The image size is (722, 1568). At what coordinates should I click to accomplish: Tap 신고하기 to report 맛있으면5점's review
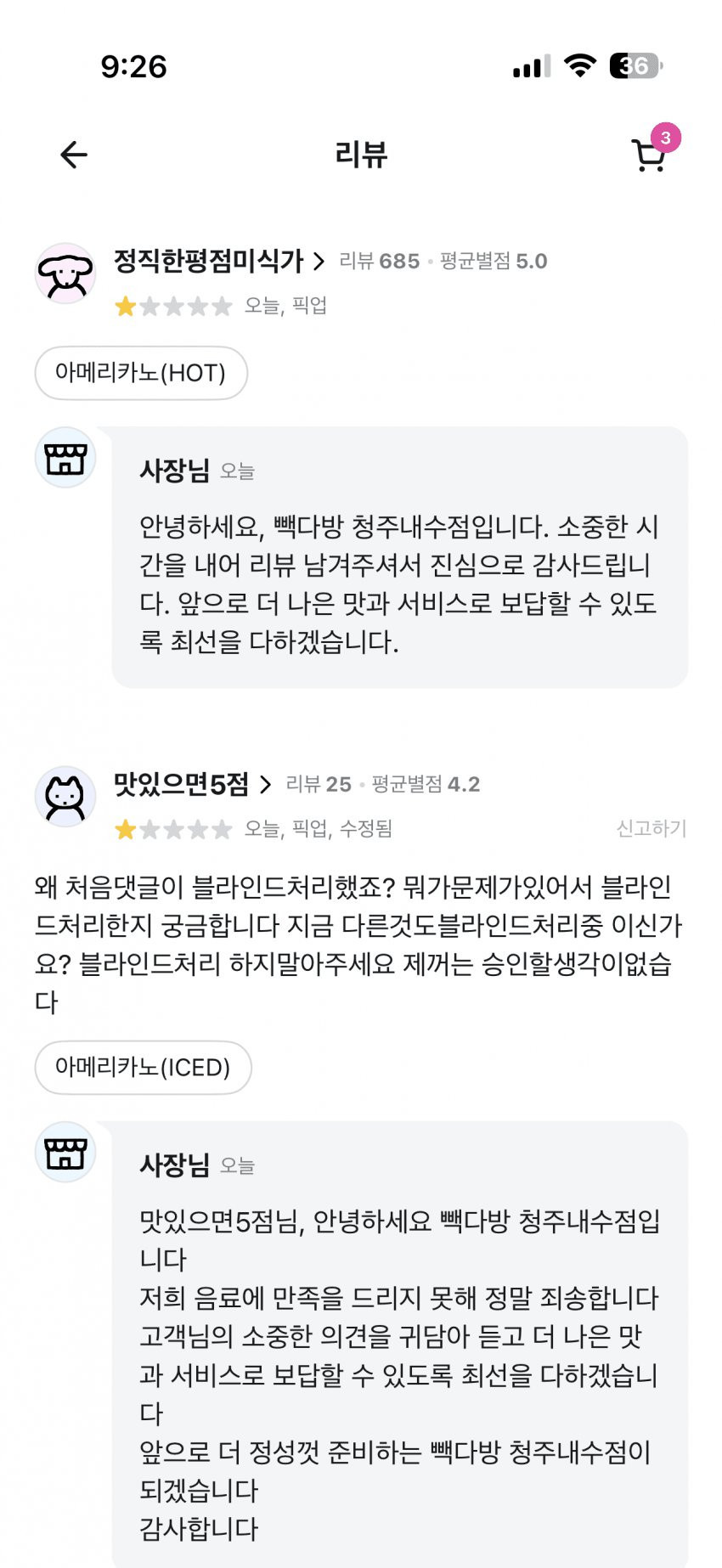(x=651, y=828)
